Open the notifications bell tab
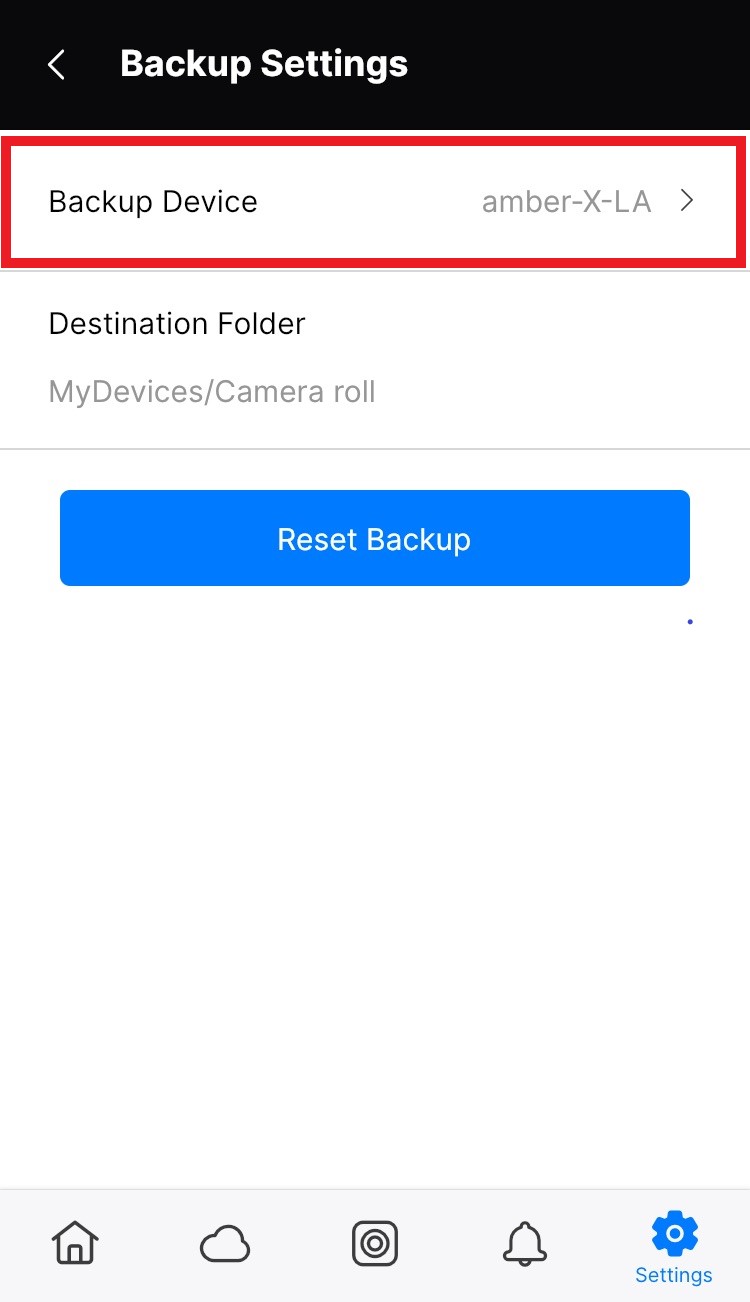 (525, 1245)
